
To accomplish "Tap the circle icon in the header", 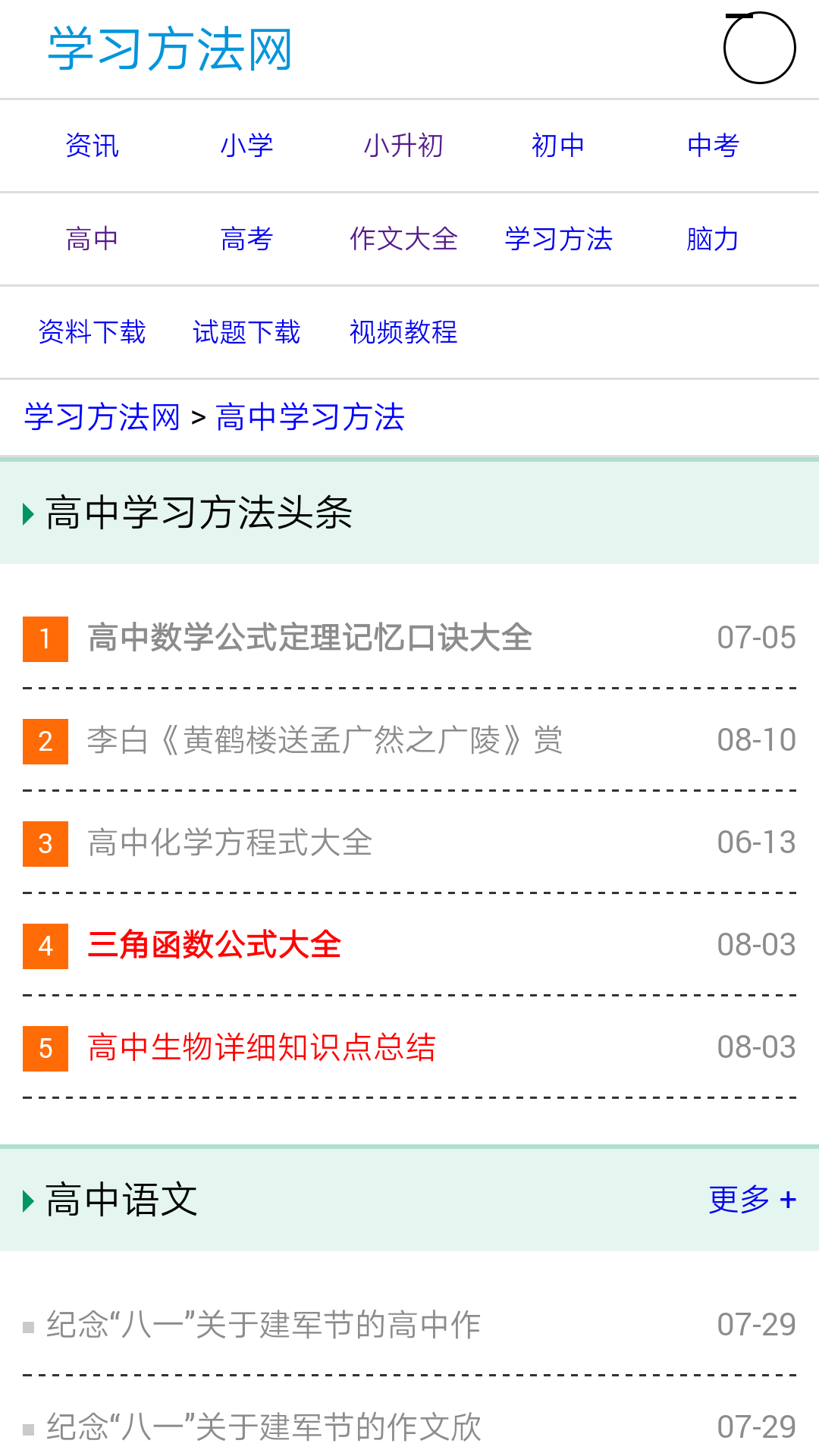I will 759,48.
